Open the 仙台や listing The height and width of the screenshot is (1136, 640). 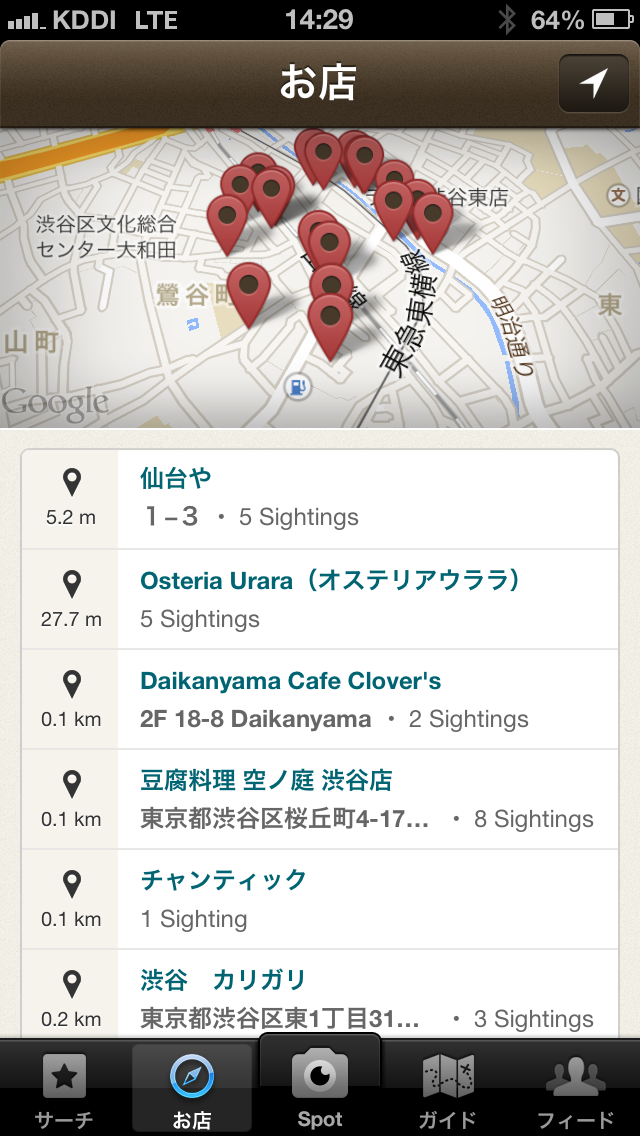pyautogui.click(x=320, y=499)
